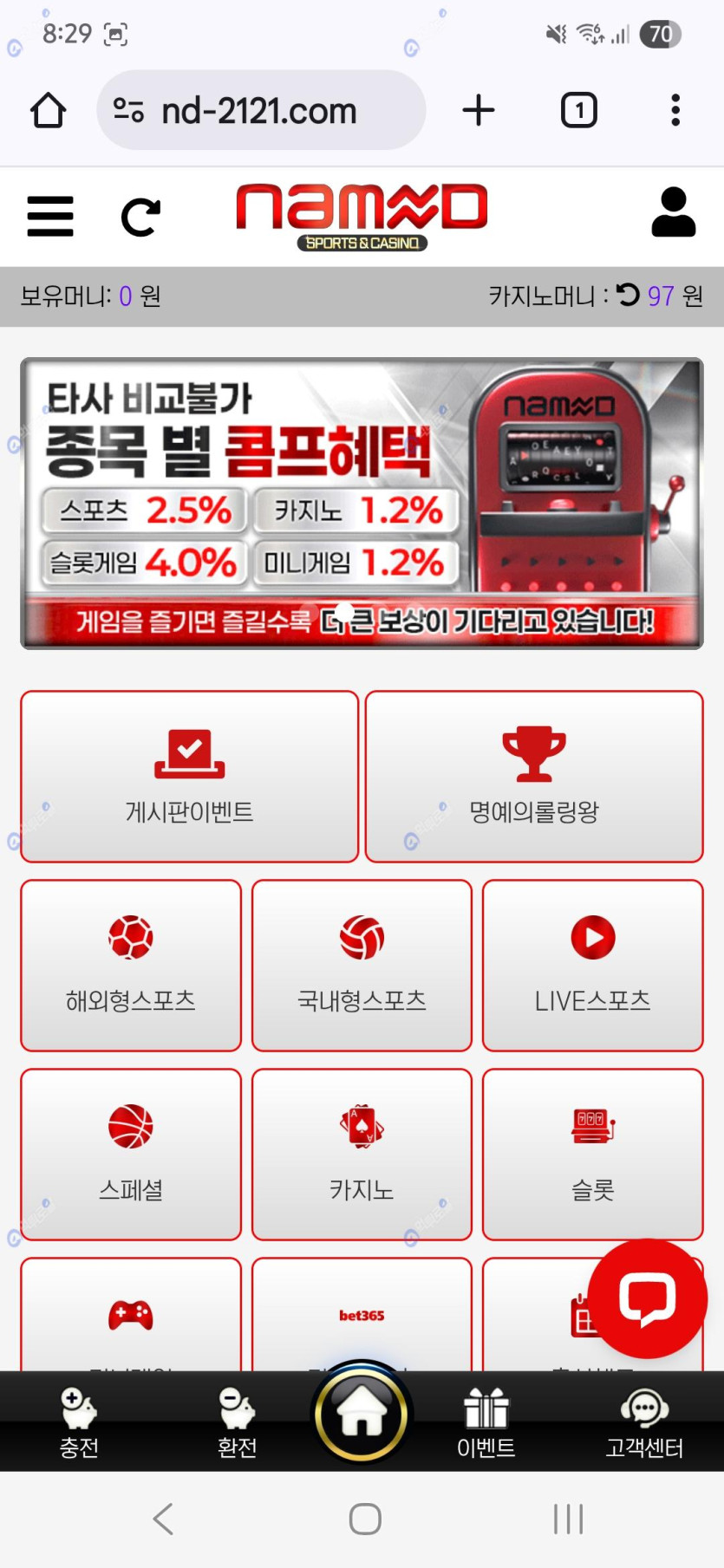Open the 슬롯 games
The width and height of the screenshot is (724, 1568).
(592, 1154)
